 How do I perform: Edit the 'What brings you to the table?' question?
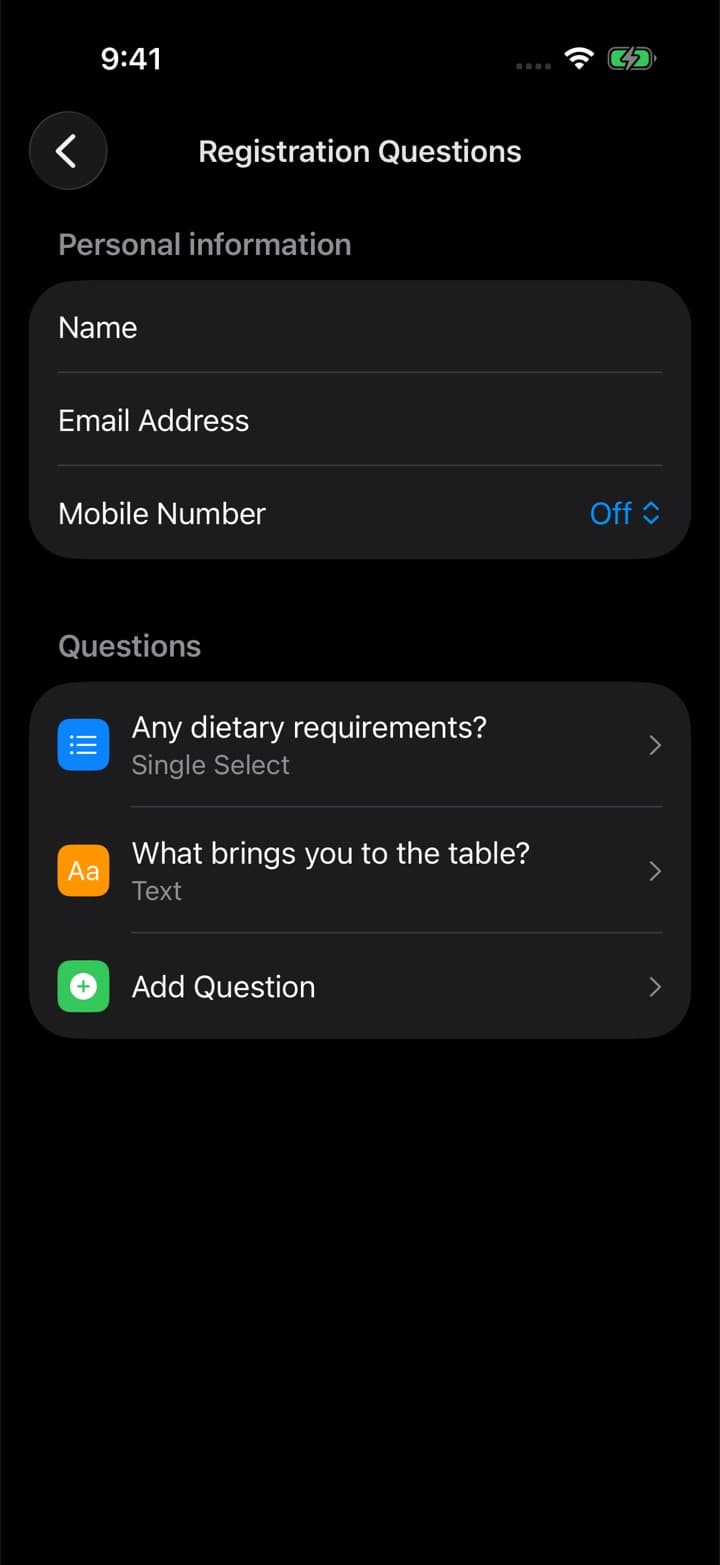coord(360,870)
